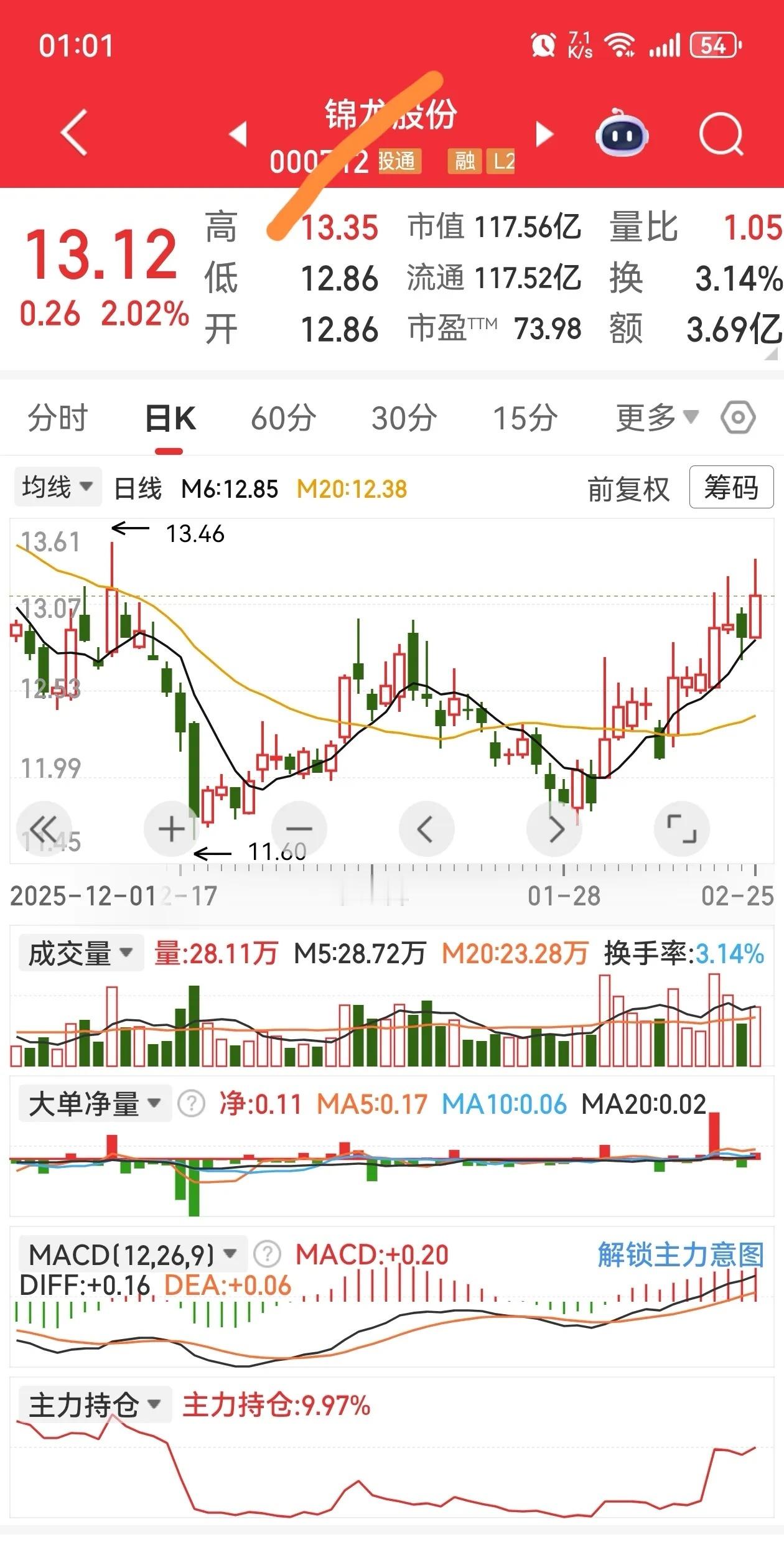Expand chart to full screen

(x=682, y=829)
